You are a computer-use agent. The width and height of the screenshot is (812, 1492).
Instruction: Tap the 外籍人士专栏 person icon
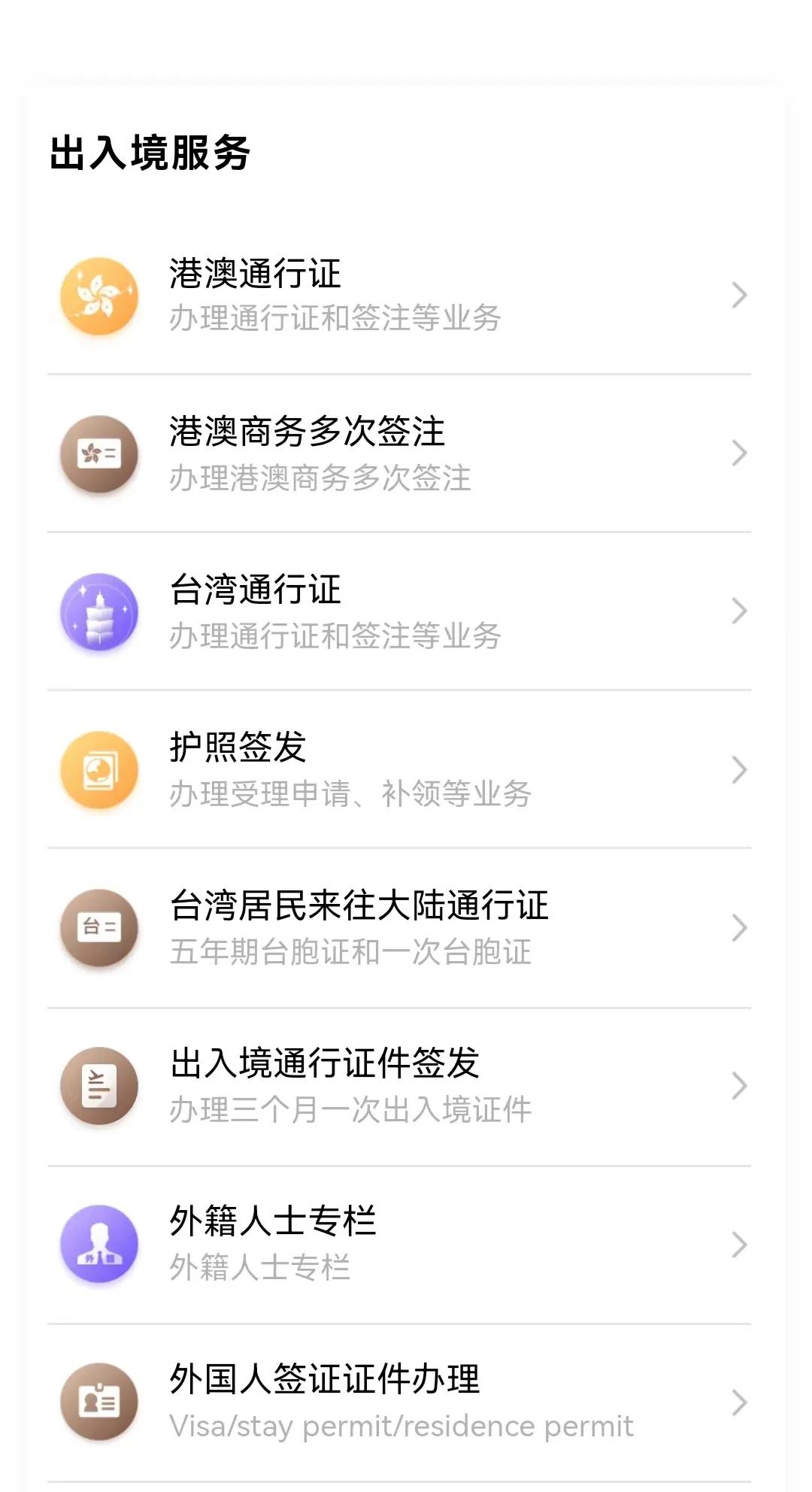click(x=99, y=1245)
